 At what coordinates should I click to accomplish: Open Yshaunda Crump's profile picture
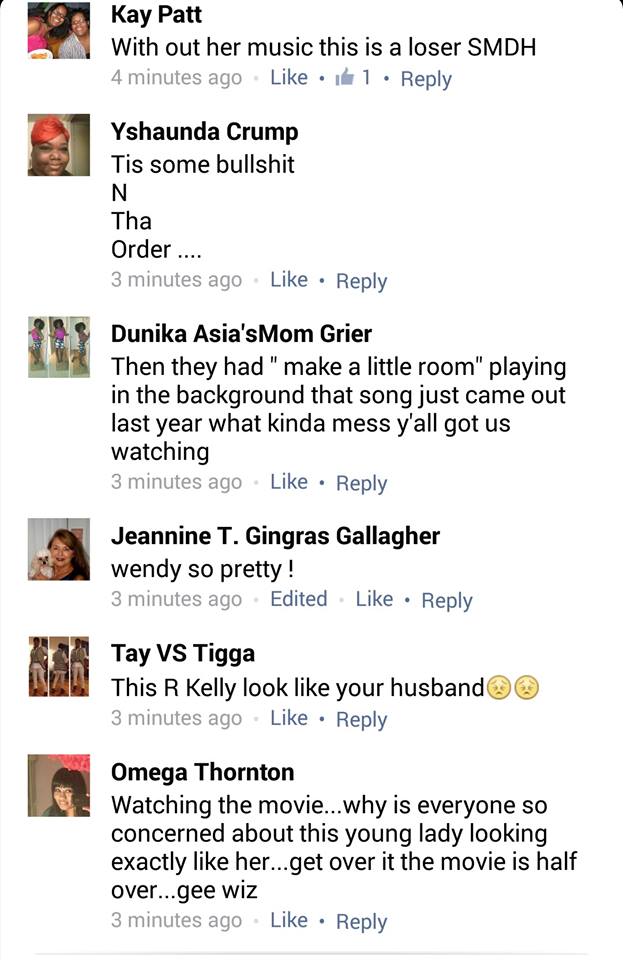click(58, 146)
